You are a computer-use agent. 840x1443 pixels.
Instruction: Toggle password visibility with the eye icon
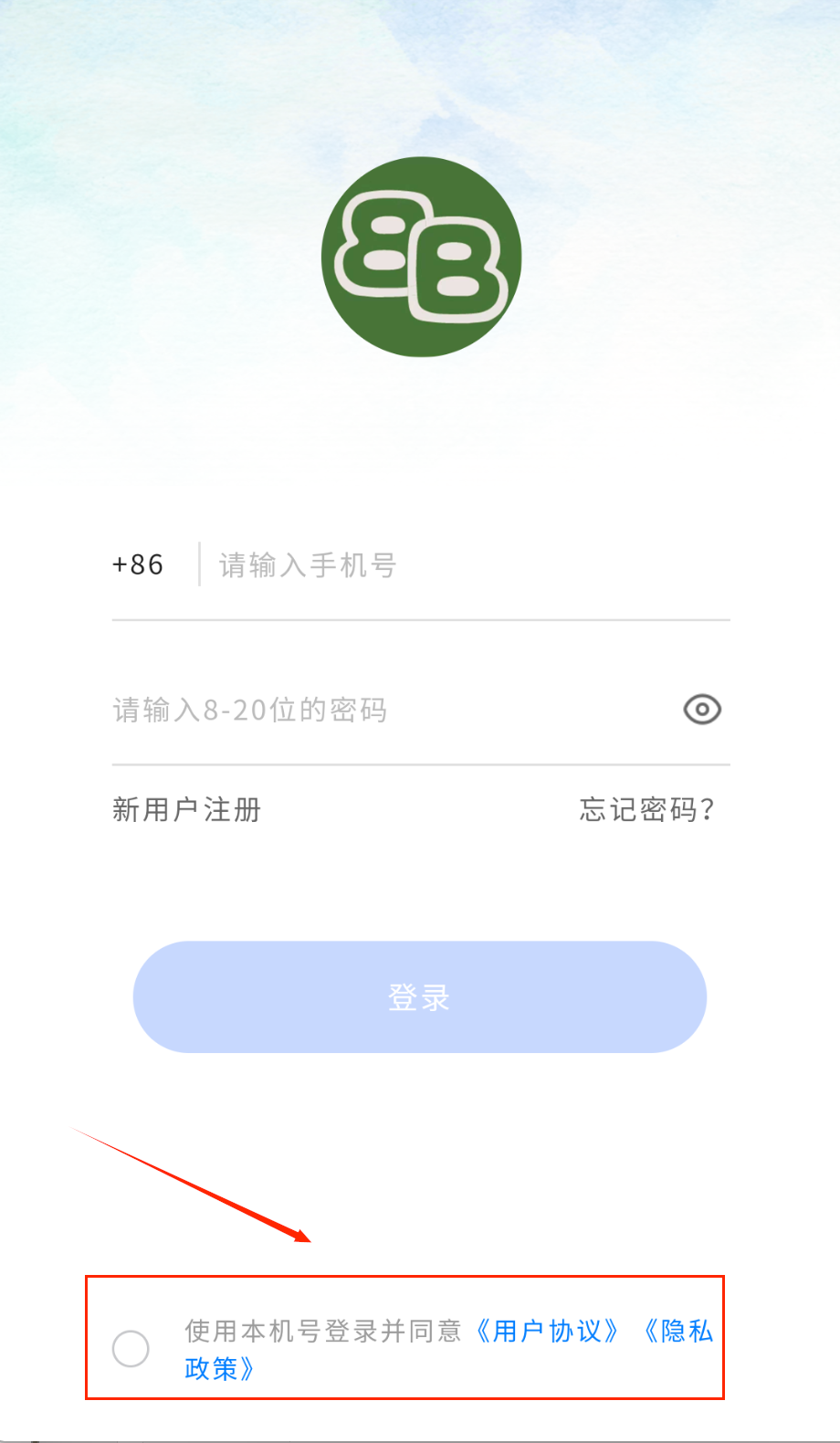(x=702, y=710)
